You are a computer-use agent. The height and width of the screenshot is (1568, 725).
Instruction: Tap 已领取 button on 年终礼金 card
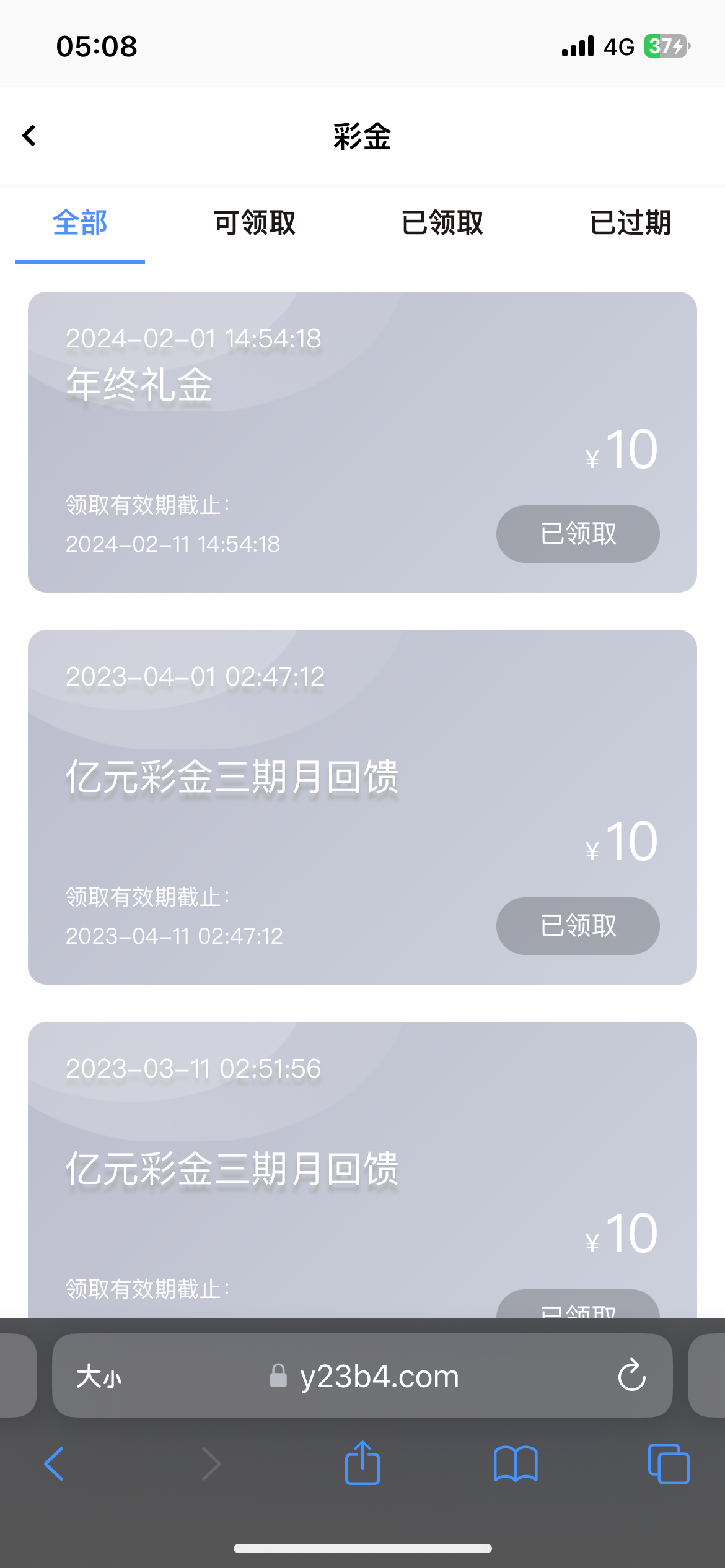click(578, 534)
